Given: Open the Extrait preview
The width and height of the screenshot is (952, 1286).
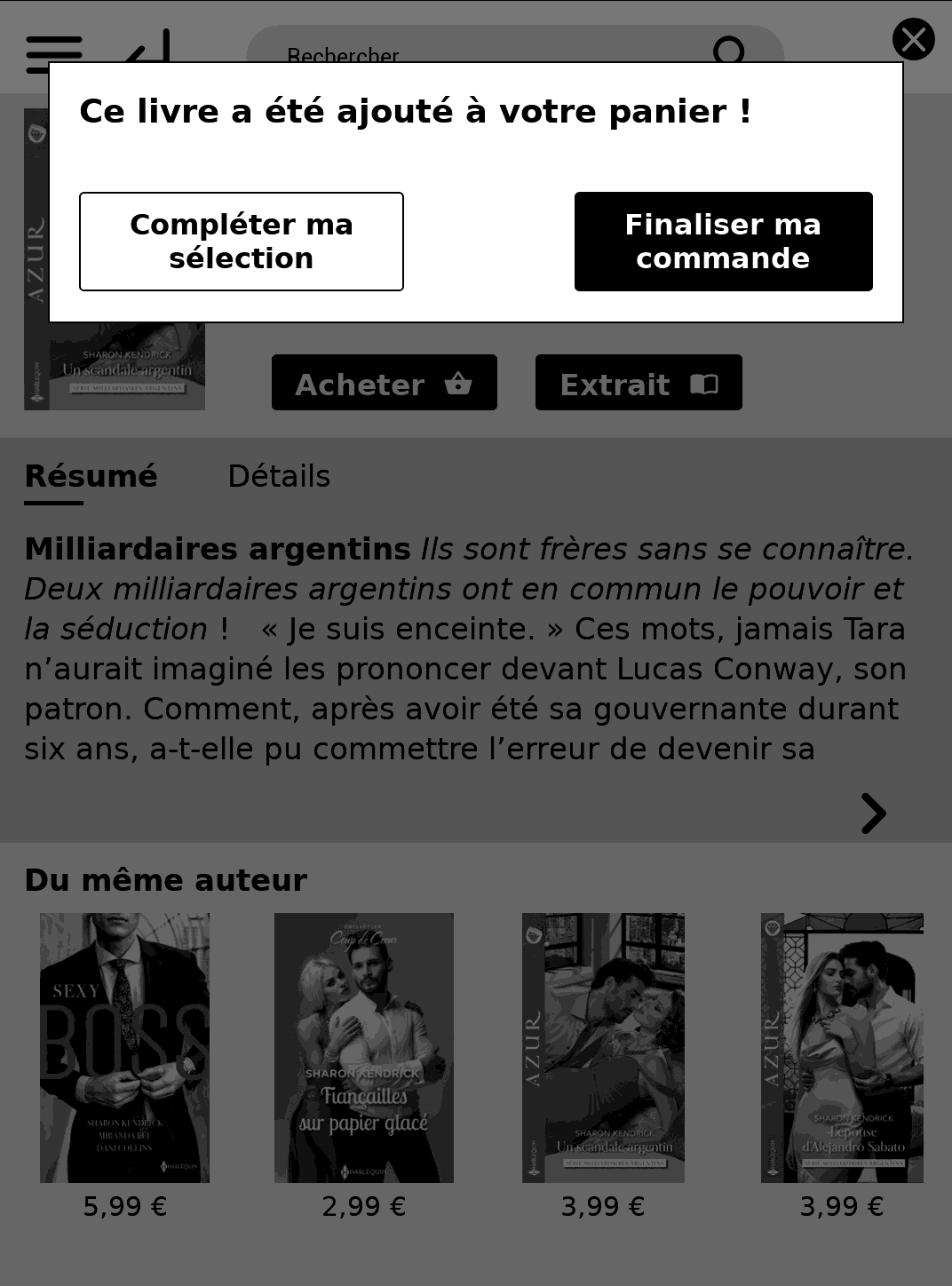Looking at the screenshot, I should (638, 383).
